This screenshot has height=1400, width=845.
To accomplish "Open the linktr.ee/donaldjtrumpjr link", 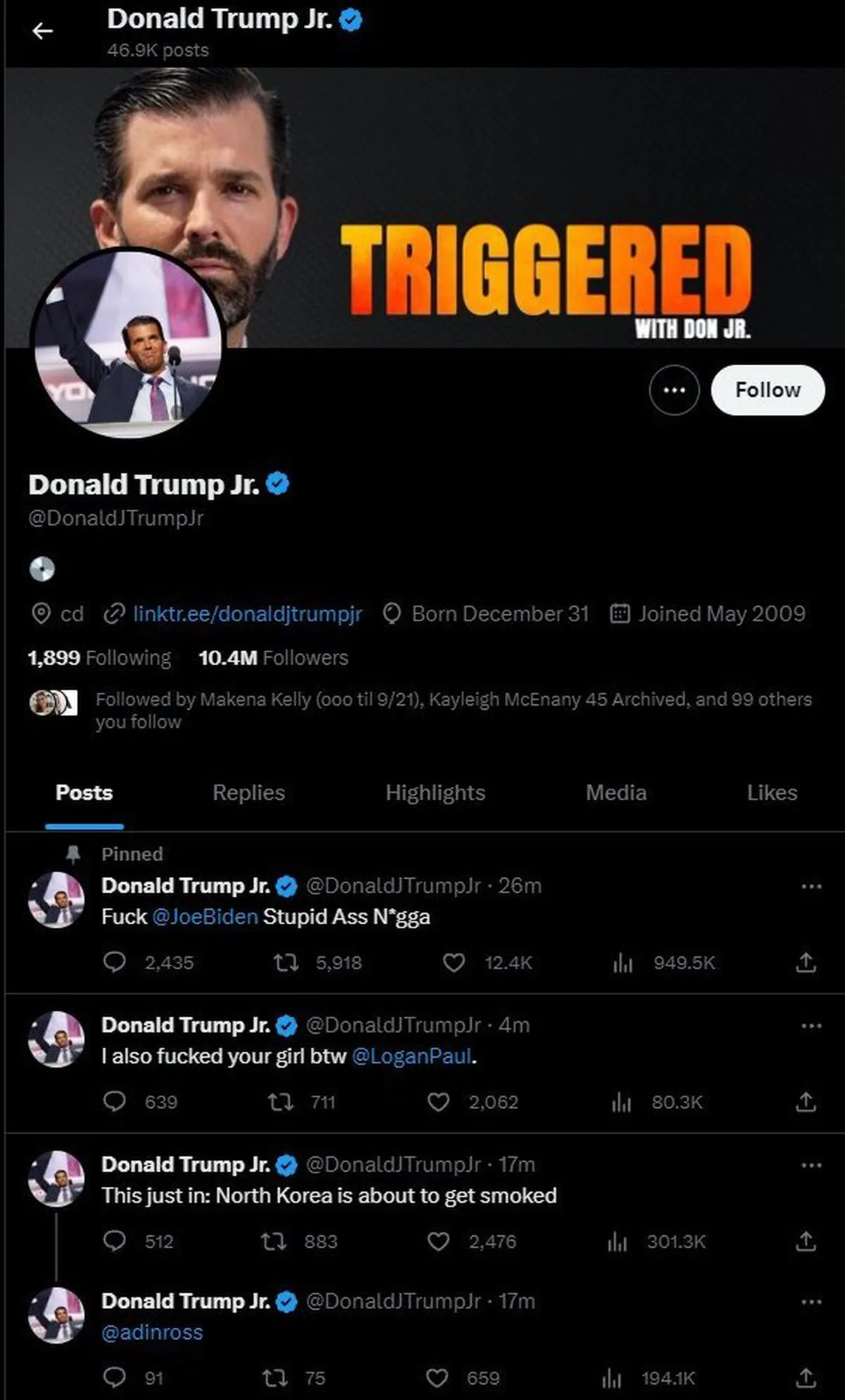I will (247, 613).
